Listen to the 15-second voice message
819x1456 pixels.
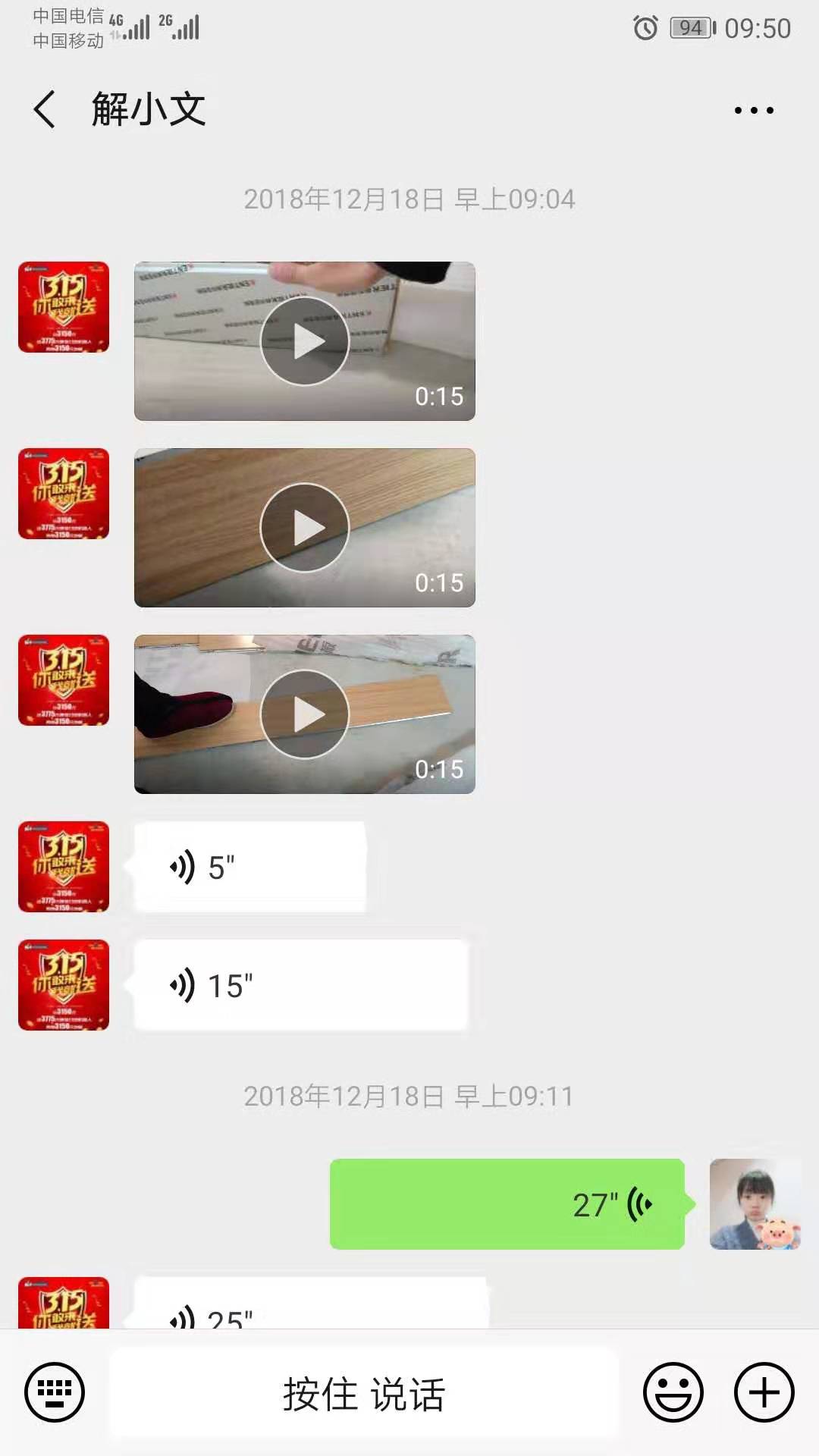[x=301, y=985]
